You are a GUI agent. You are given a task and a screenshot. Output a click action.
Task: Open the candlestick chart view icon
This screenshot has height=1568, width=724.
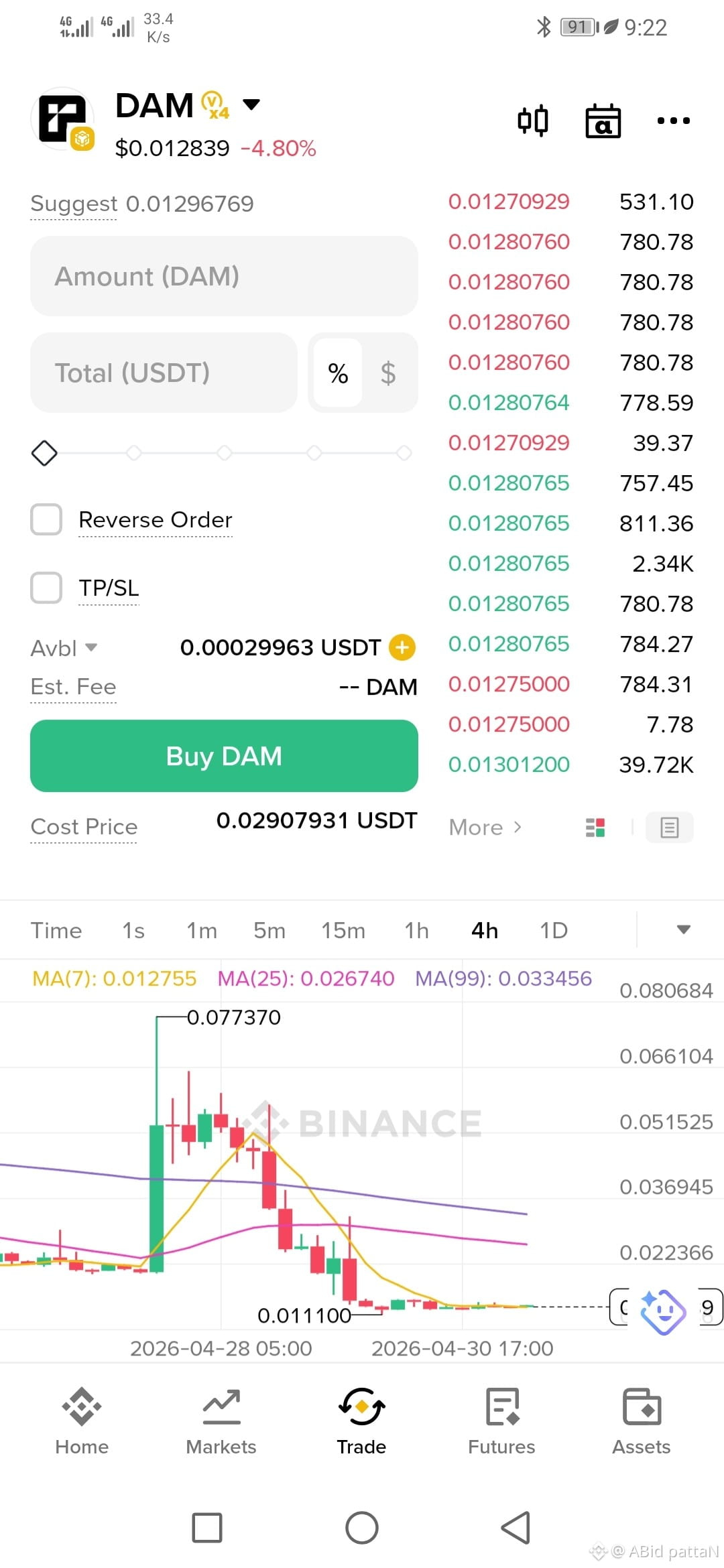tap(533, 121)
